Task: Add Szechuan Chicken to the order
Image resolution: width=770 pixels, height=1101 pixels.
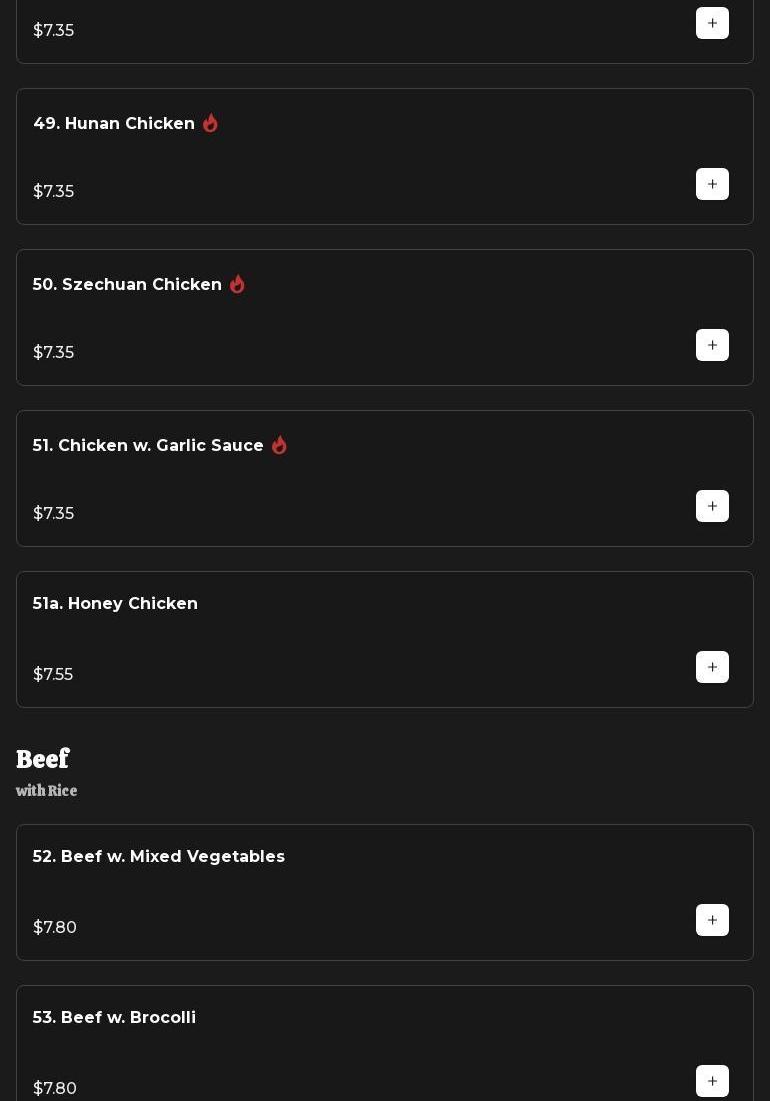Action: coord(712,345)
